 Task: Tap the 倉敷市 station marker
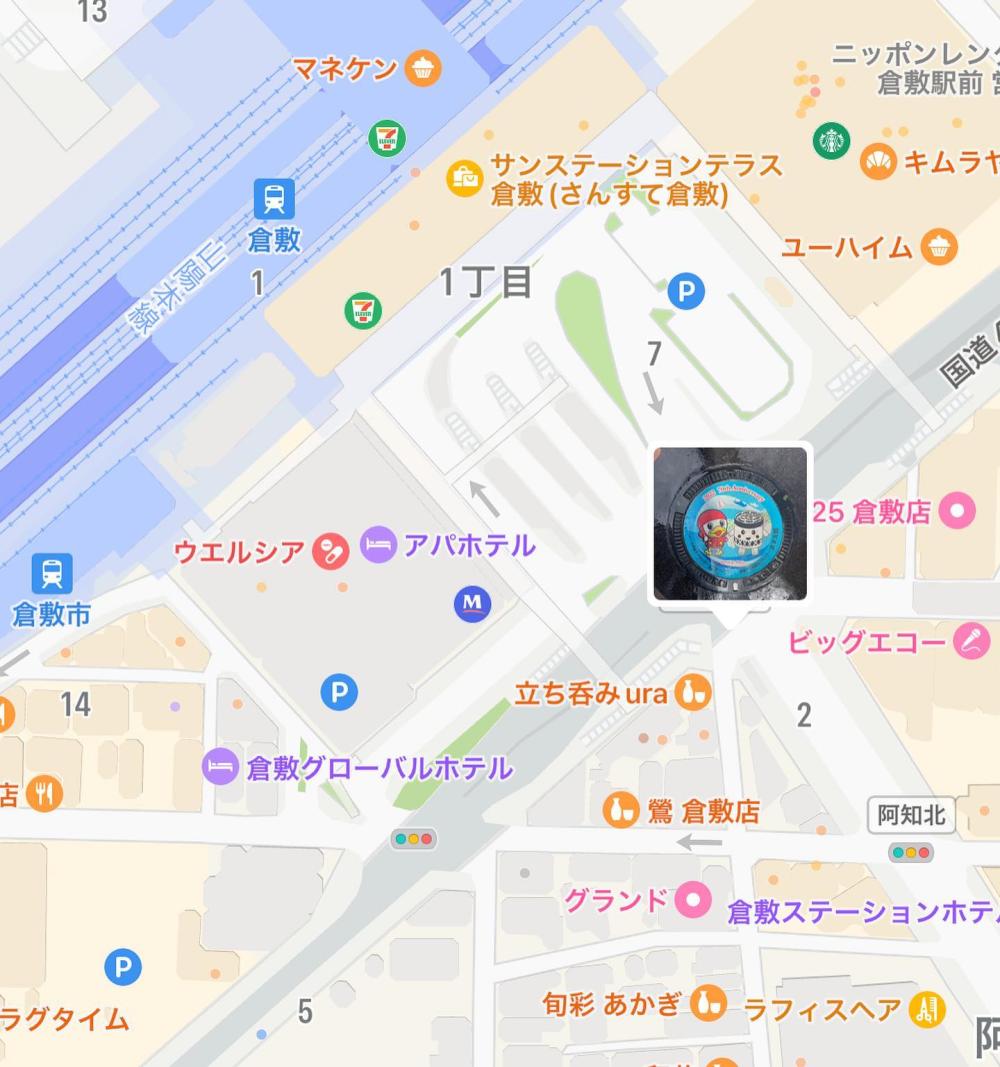pyautogui.click(x=51, y=574)
